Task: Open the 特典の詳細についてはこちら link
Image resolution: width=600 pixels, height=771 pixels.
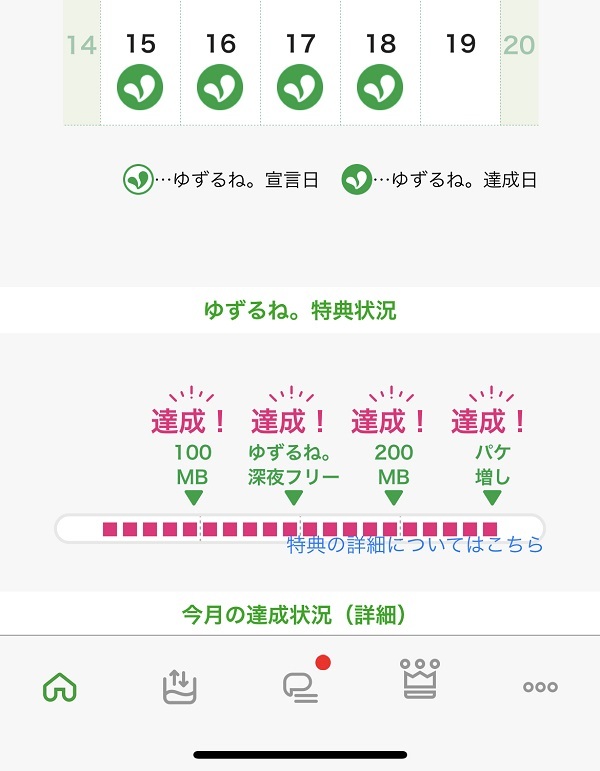Action: coord(415,545)
